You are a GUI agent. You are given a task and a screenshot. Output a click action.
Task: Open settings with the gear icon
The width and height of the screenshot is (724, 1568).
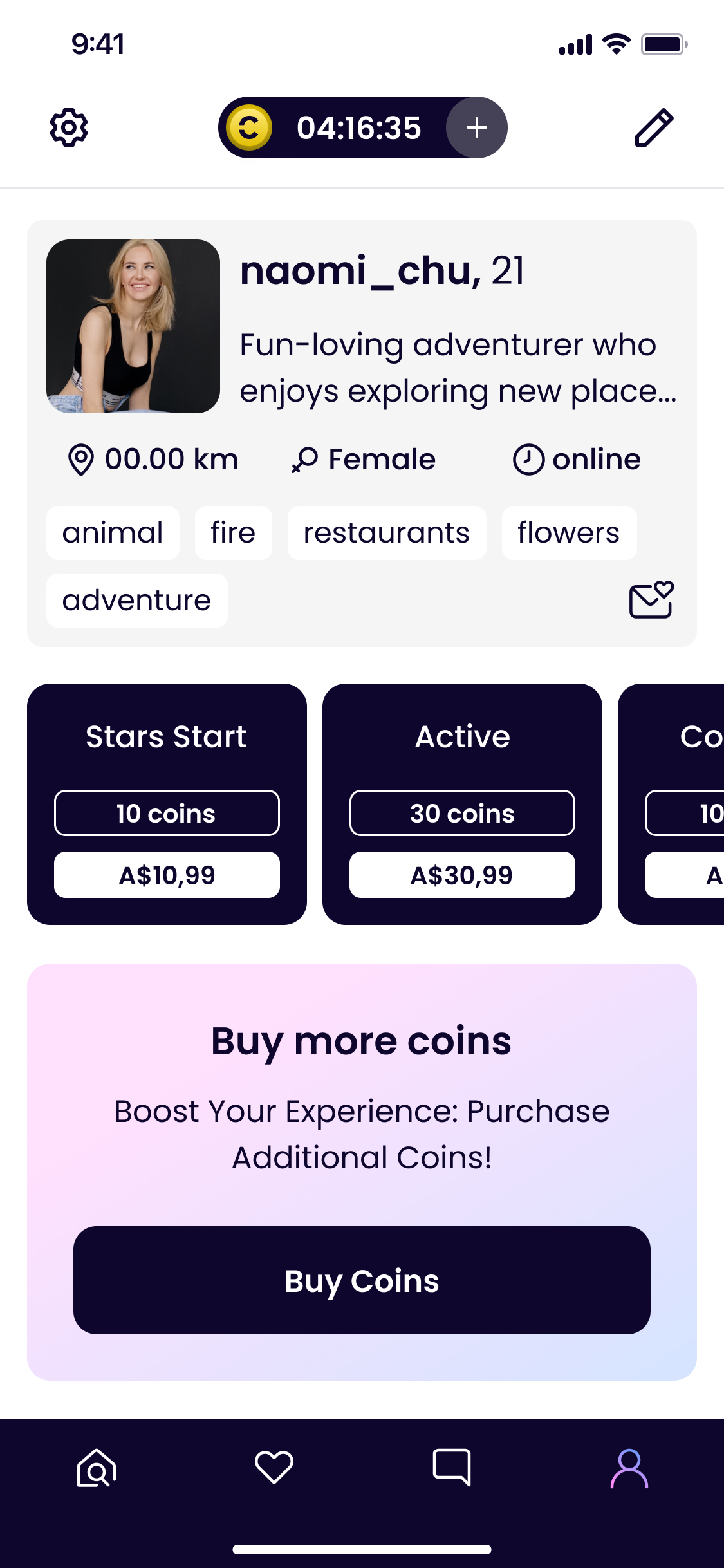(x=69, y=127)
